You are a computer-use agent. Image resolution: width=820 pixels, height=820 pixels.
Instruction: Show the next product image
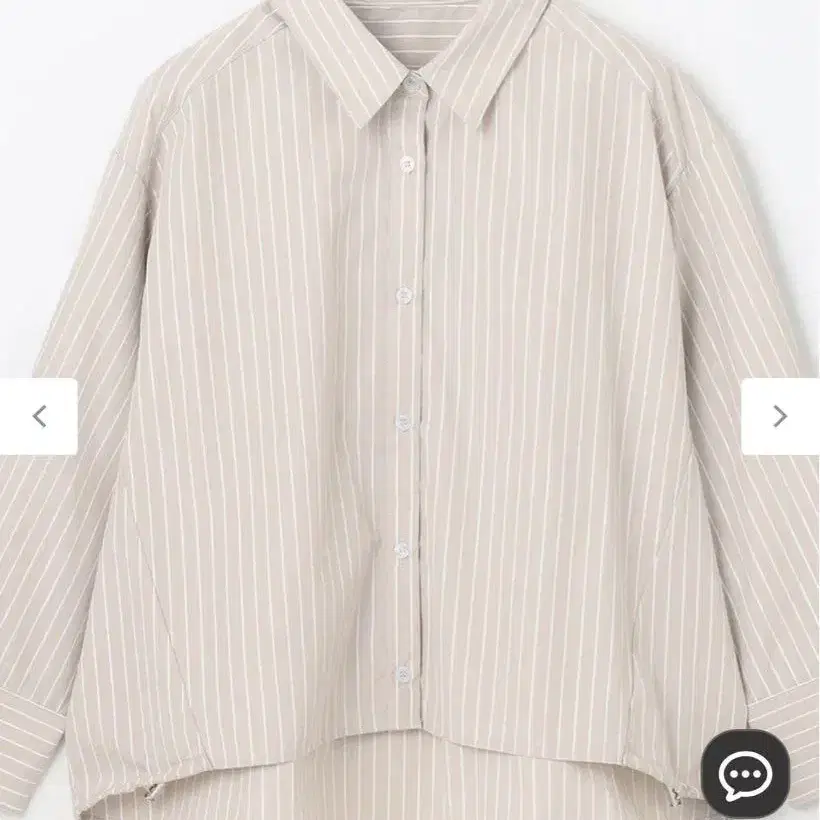coord(780,416)
